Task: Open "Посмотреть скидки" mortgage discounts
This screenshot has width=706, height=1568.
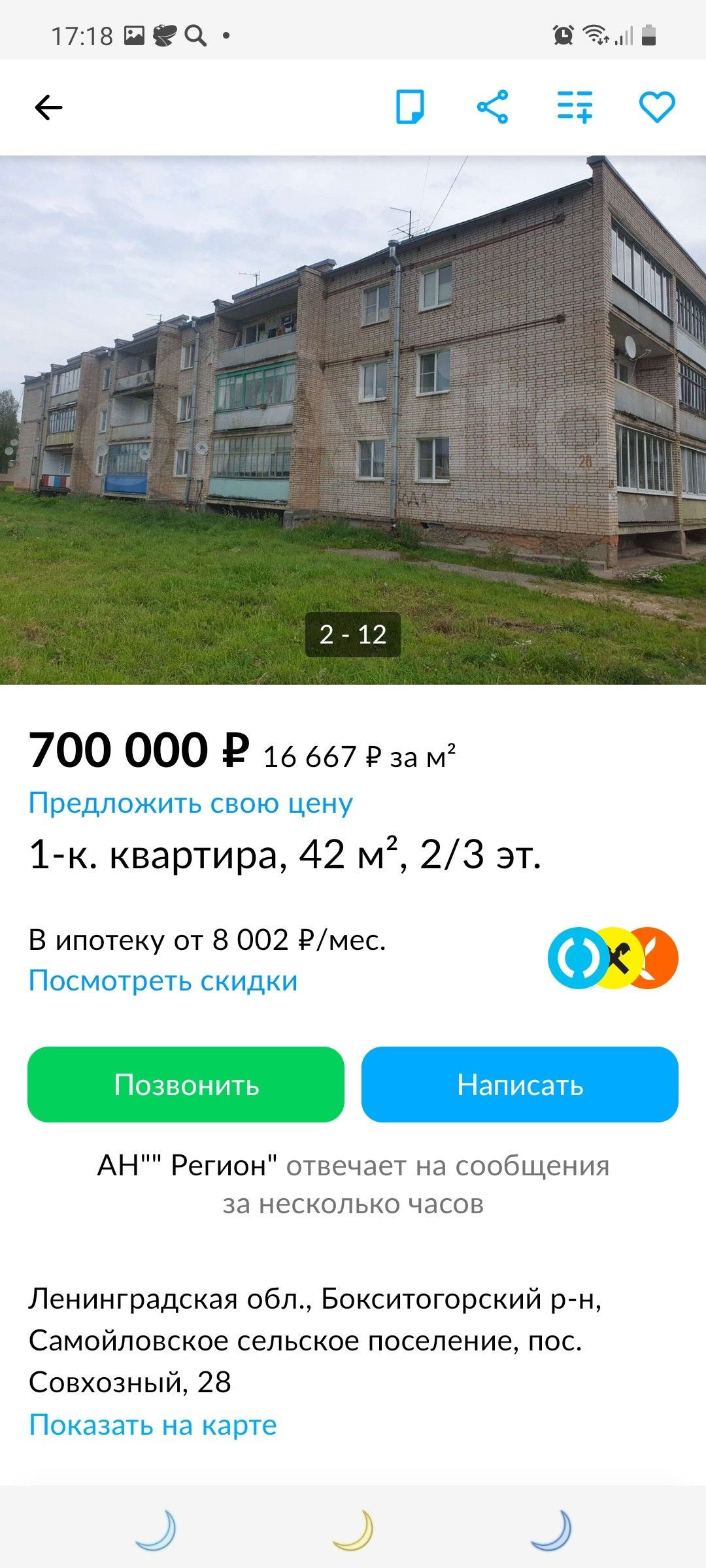Action: point(163,981)
